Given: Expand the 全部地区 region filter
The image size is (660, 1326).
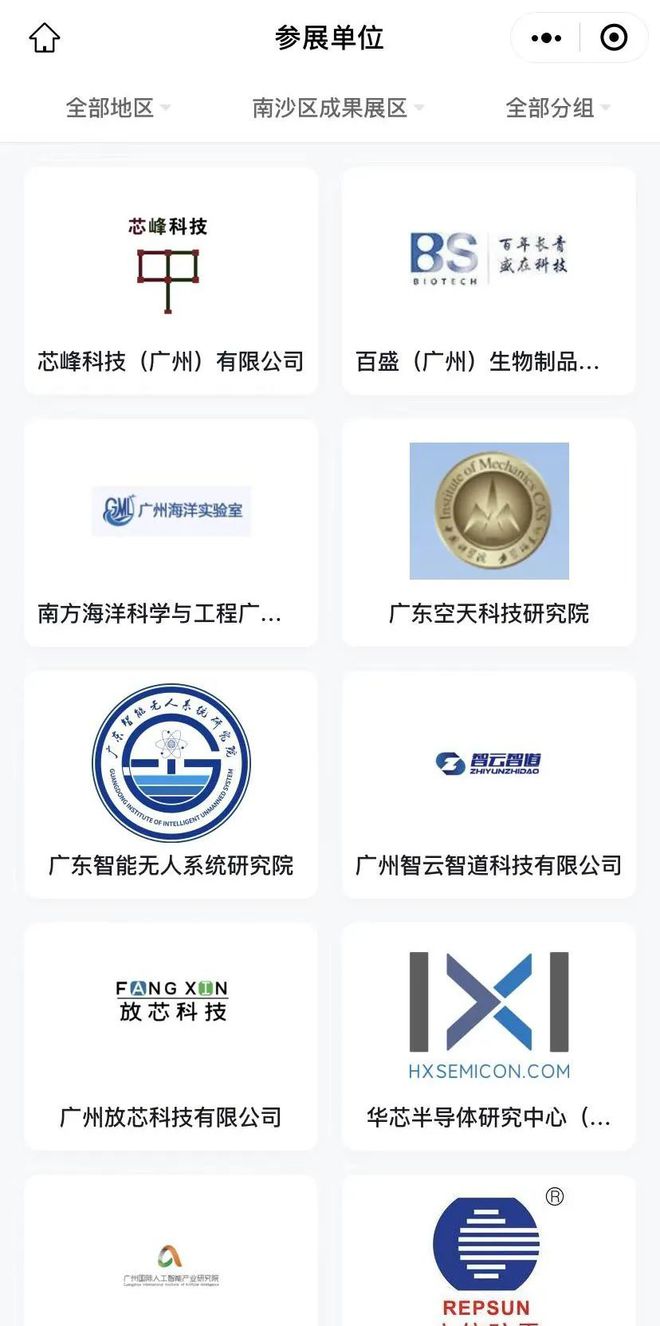Looking at the screenshot, I should (x=118, y=108).
